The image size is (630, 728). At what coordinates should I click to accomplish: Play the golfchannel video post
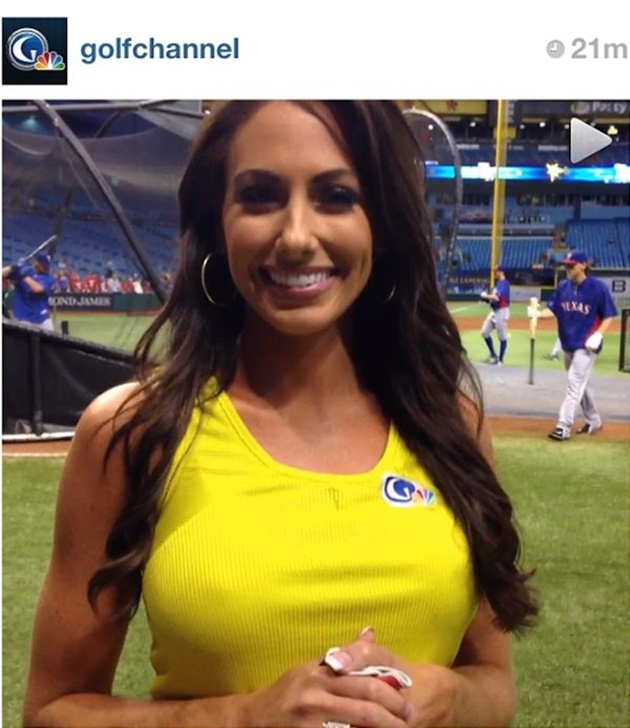point(590,140)
